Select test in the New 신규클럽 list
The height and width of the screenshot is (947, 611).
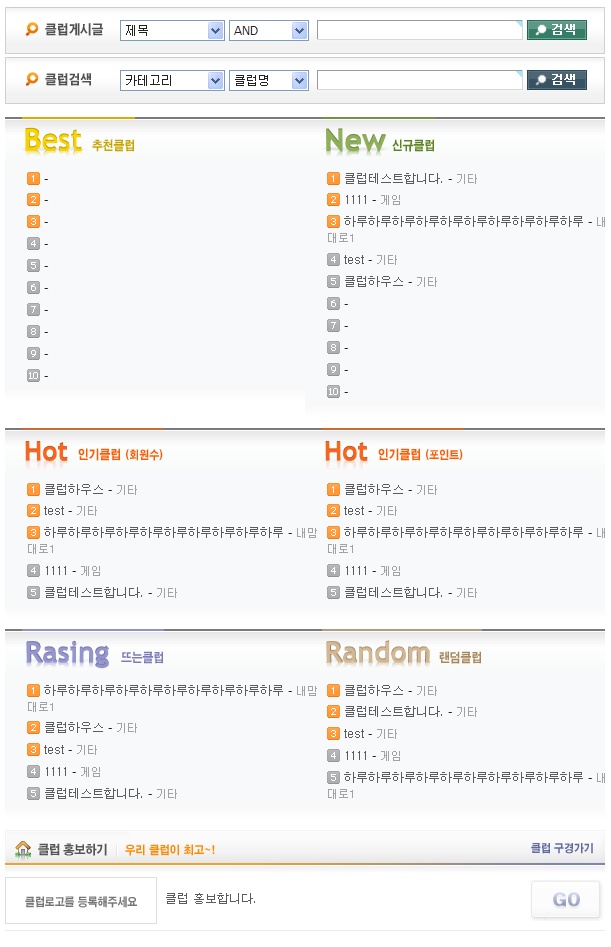click(x=354, y=260)
